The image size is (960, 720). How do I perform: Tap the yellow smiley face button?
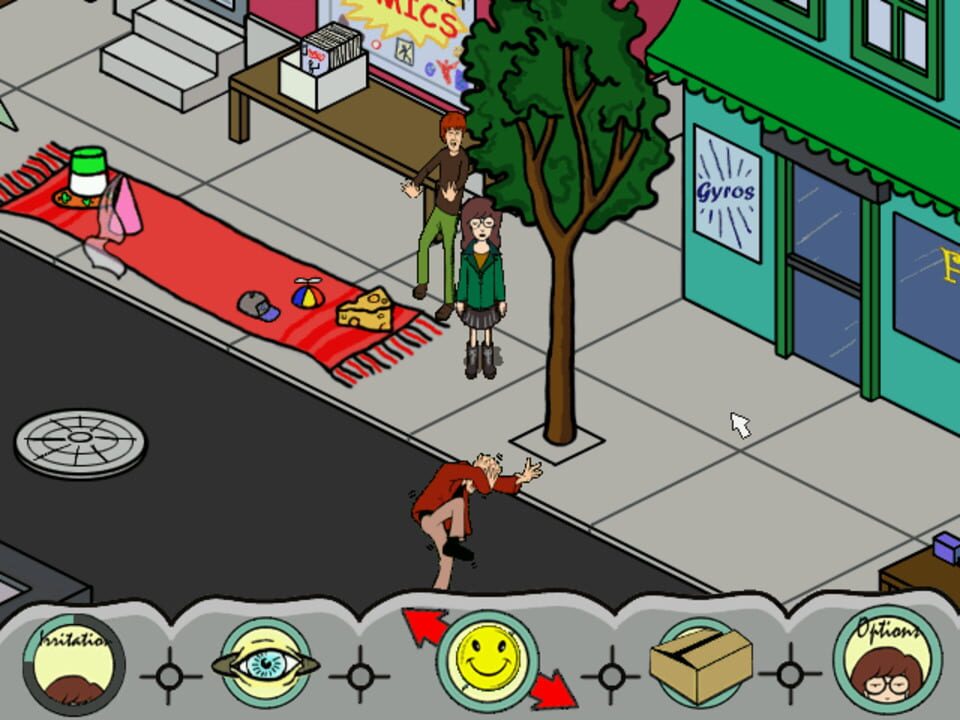488,661
